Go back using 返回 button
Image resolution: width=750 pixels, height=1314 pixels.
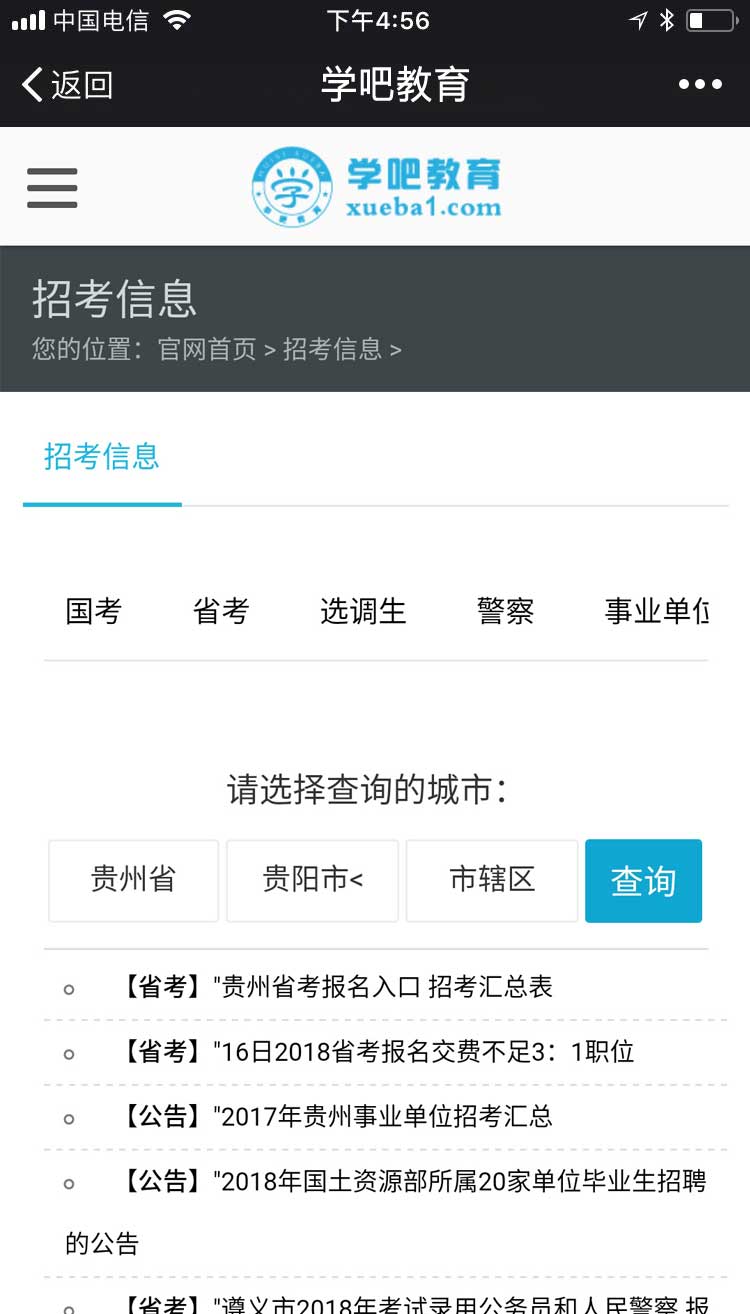coord(67,84)
